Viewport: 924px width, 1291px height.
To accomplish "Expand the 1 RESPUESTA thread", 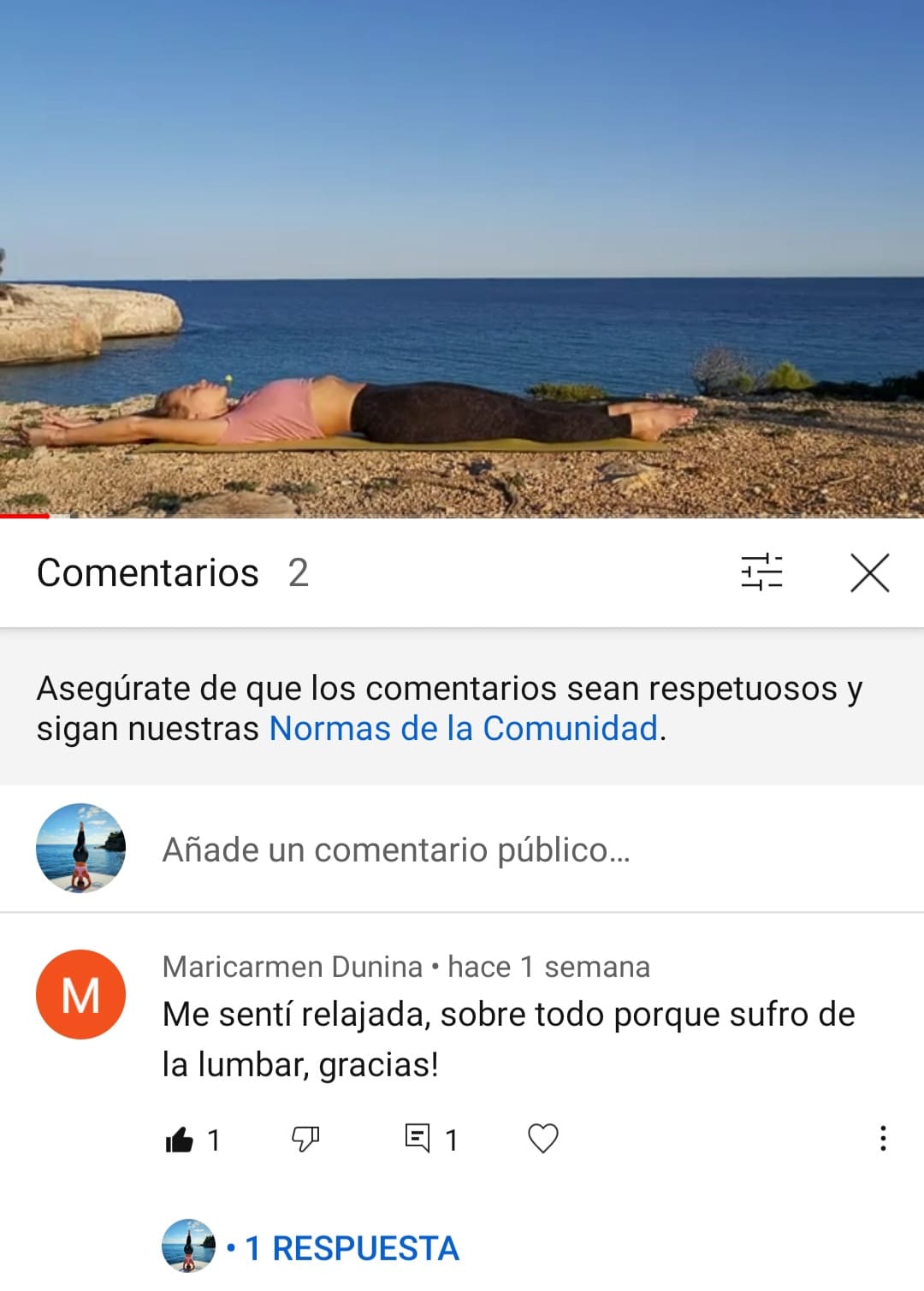I will tap(352, 1248).
